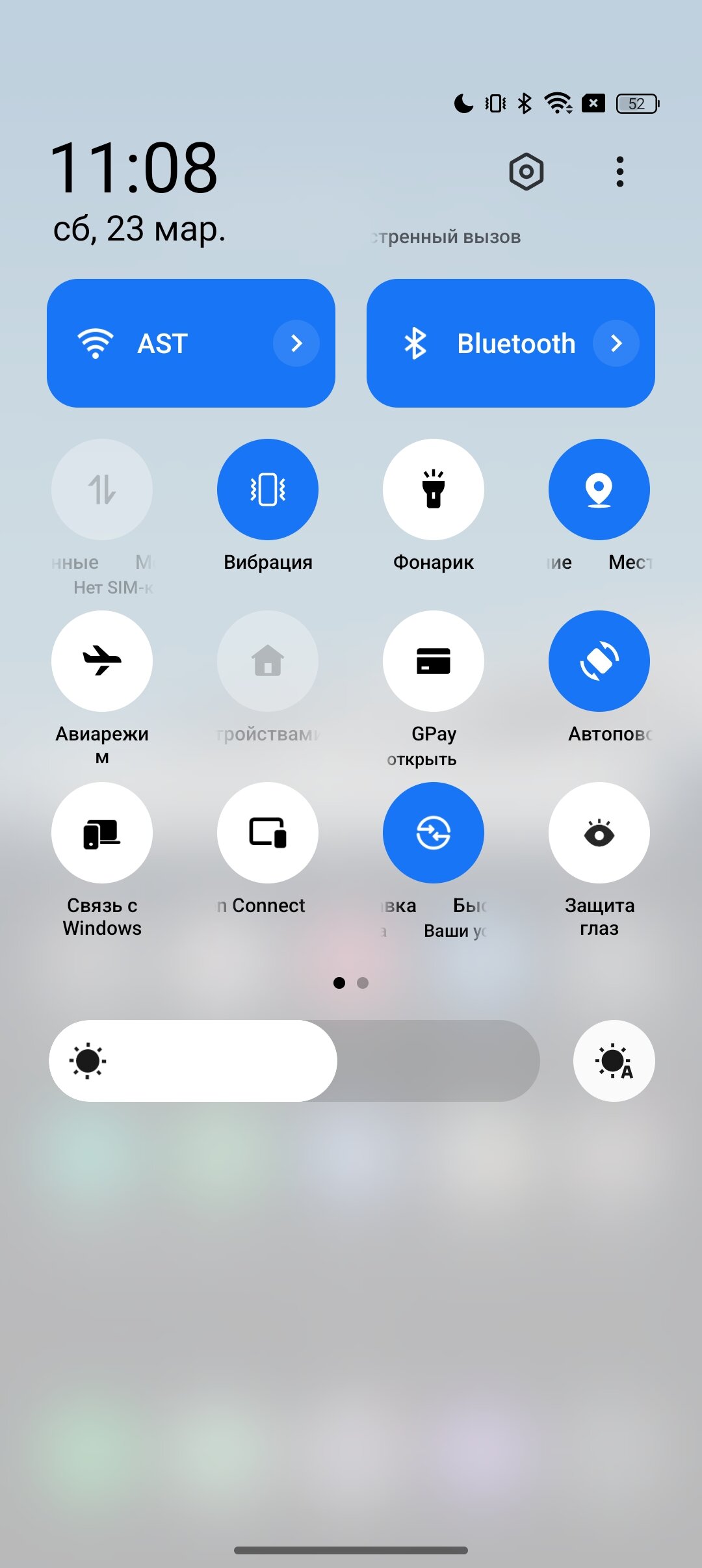Expand Bluetooth devices via the arrow
The image size is (702, 1568).
616,343
